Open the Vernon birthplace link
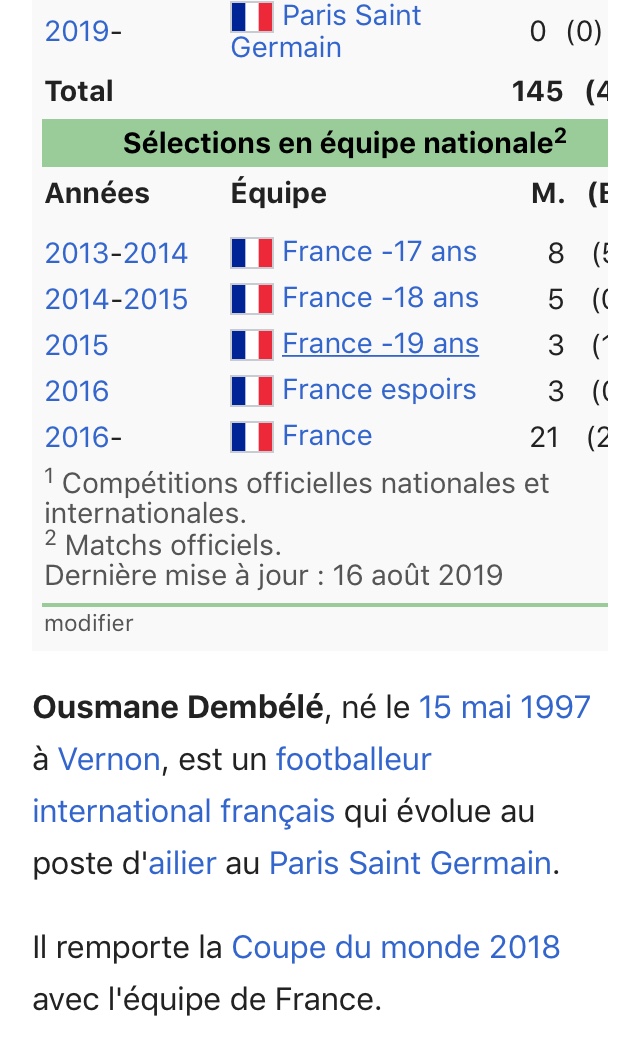 [x=109, y=760]
